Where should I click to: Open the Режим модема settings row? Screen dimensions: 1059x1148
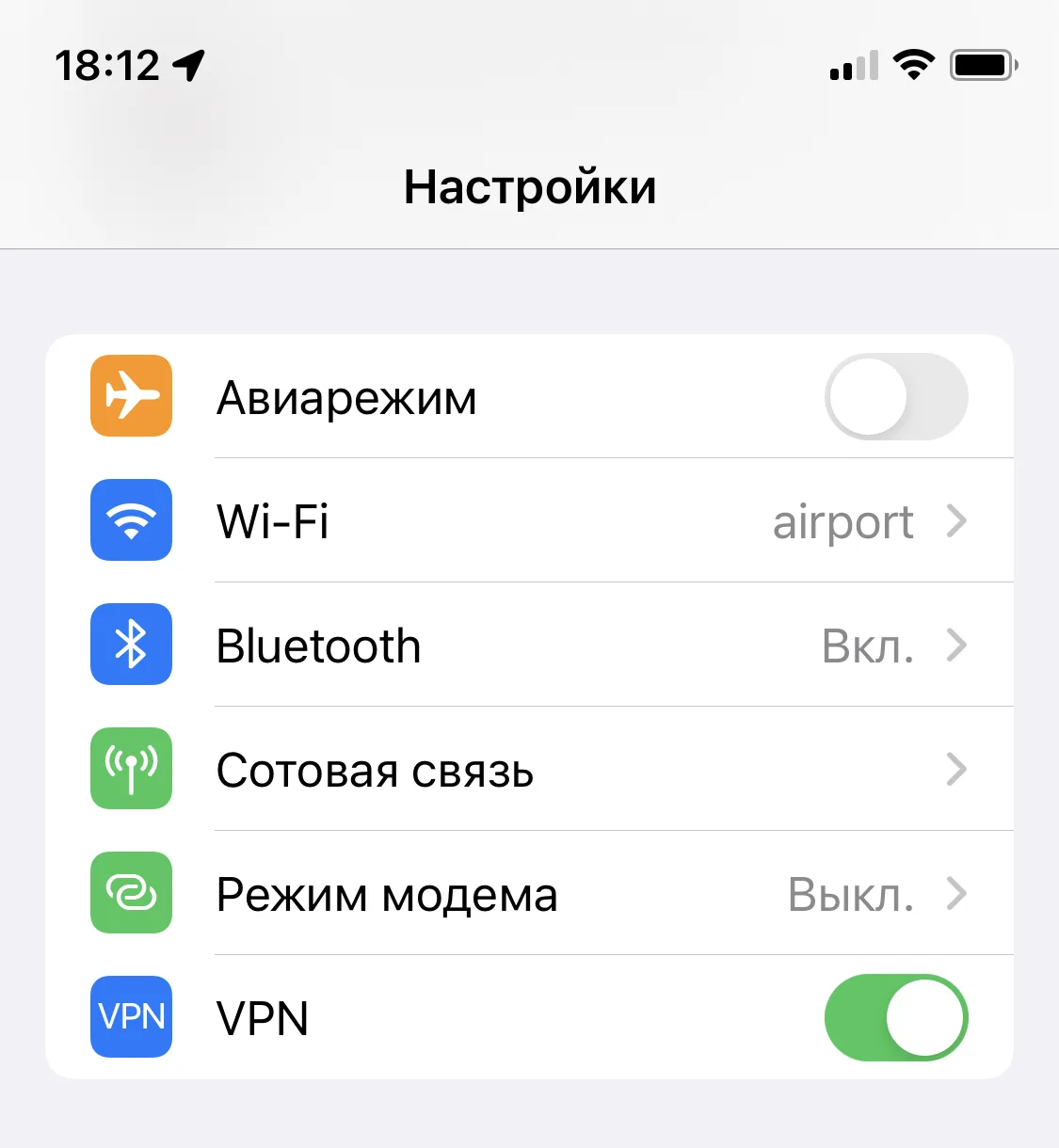click(x=386, y=893)
